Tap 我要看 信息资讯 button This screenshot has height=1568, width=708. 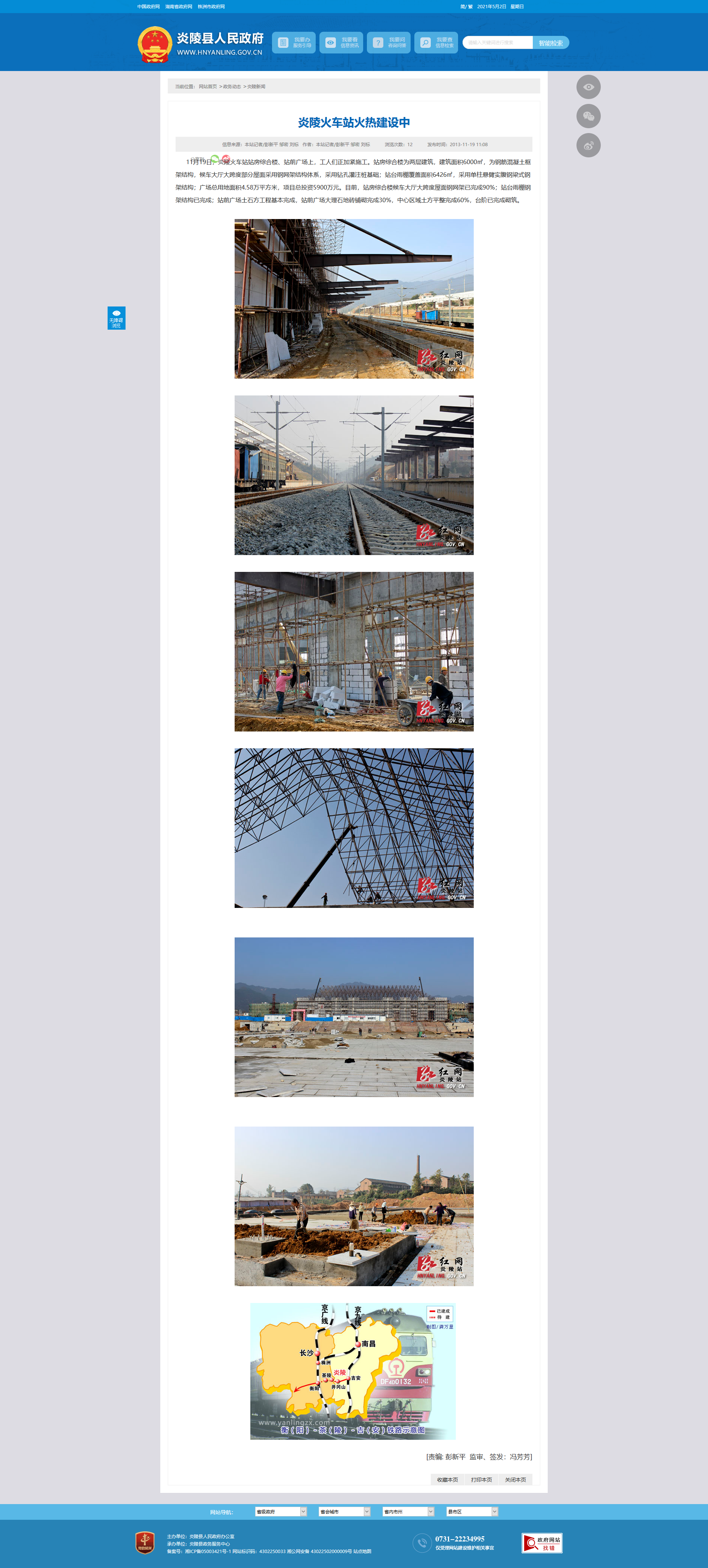click(341, 43)
